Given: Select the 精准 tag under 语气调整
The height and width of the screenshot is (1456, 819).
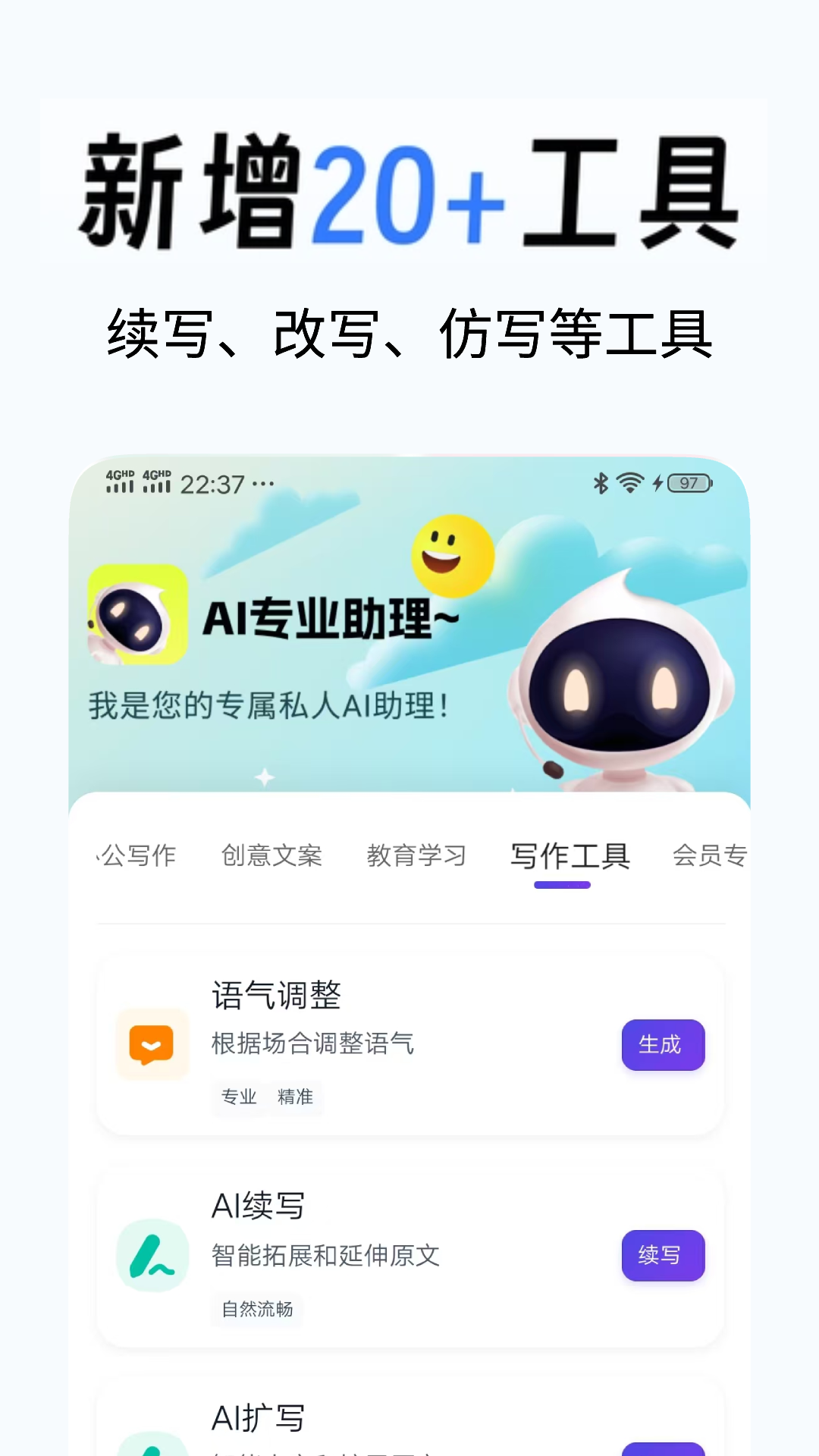Looking at the screenshot, I should point(297,1097).
